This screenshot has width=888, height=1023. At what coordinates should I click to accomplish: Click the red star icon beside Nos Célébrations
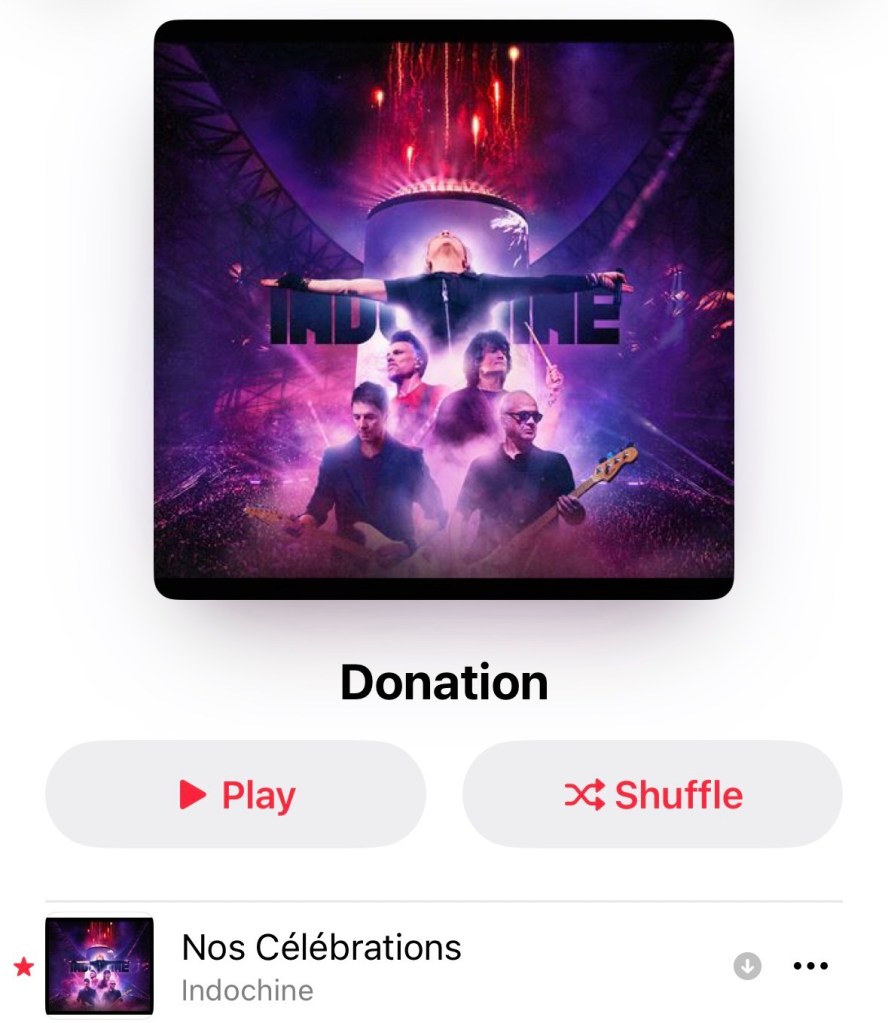pos(23,965)
